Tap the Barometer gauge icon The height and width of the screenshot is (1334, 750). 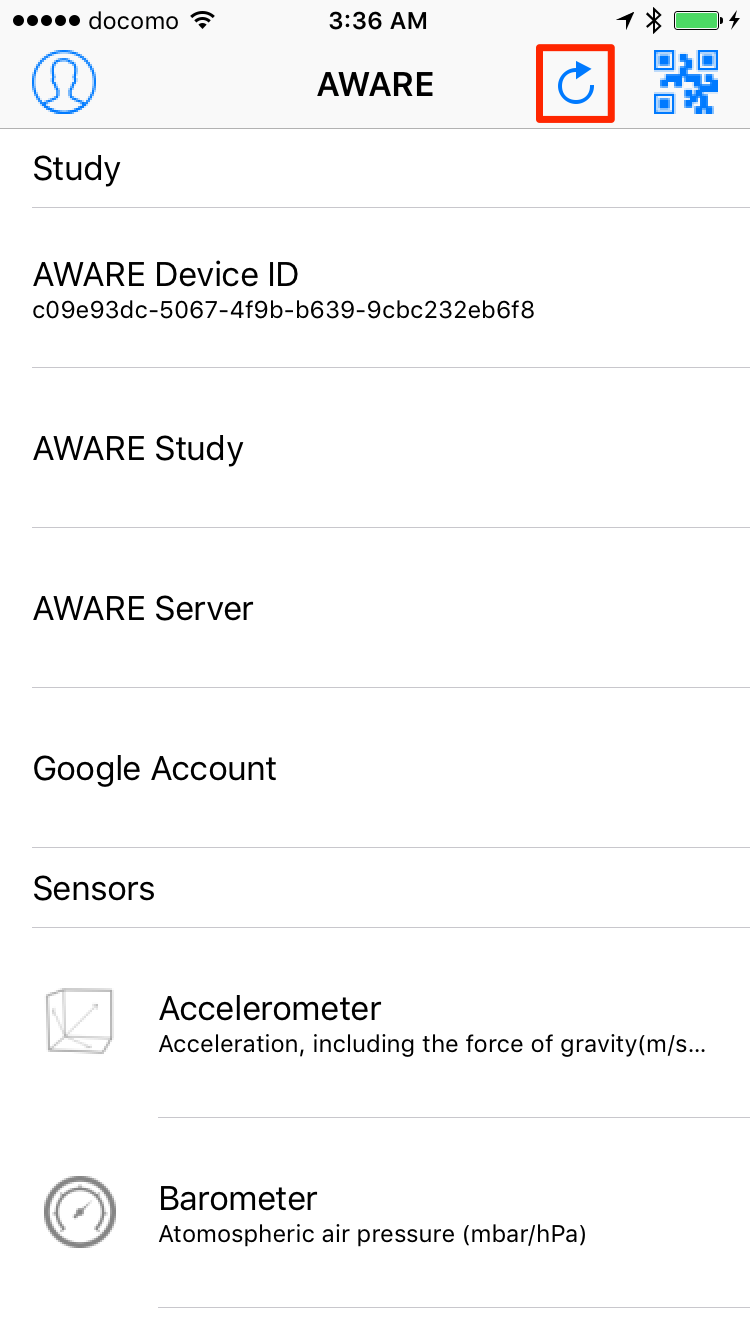[x=79, y=1211]
